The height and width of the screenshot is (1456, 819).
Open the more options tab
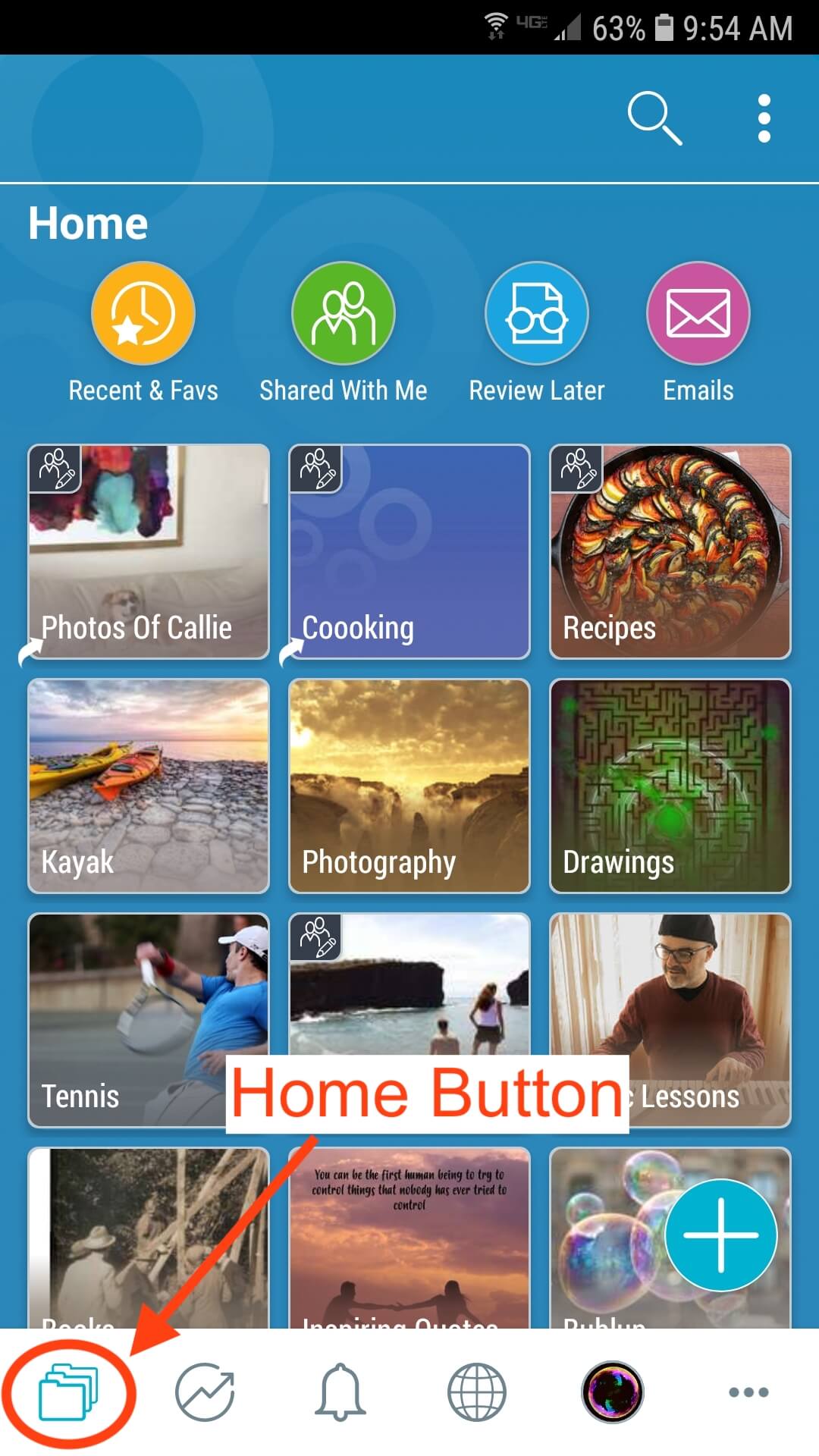(x=748, y=1392)
